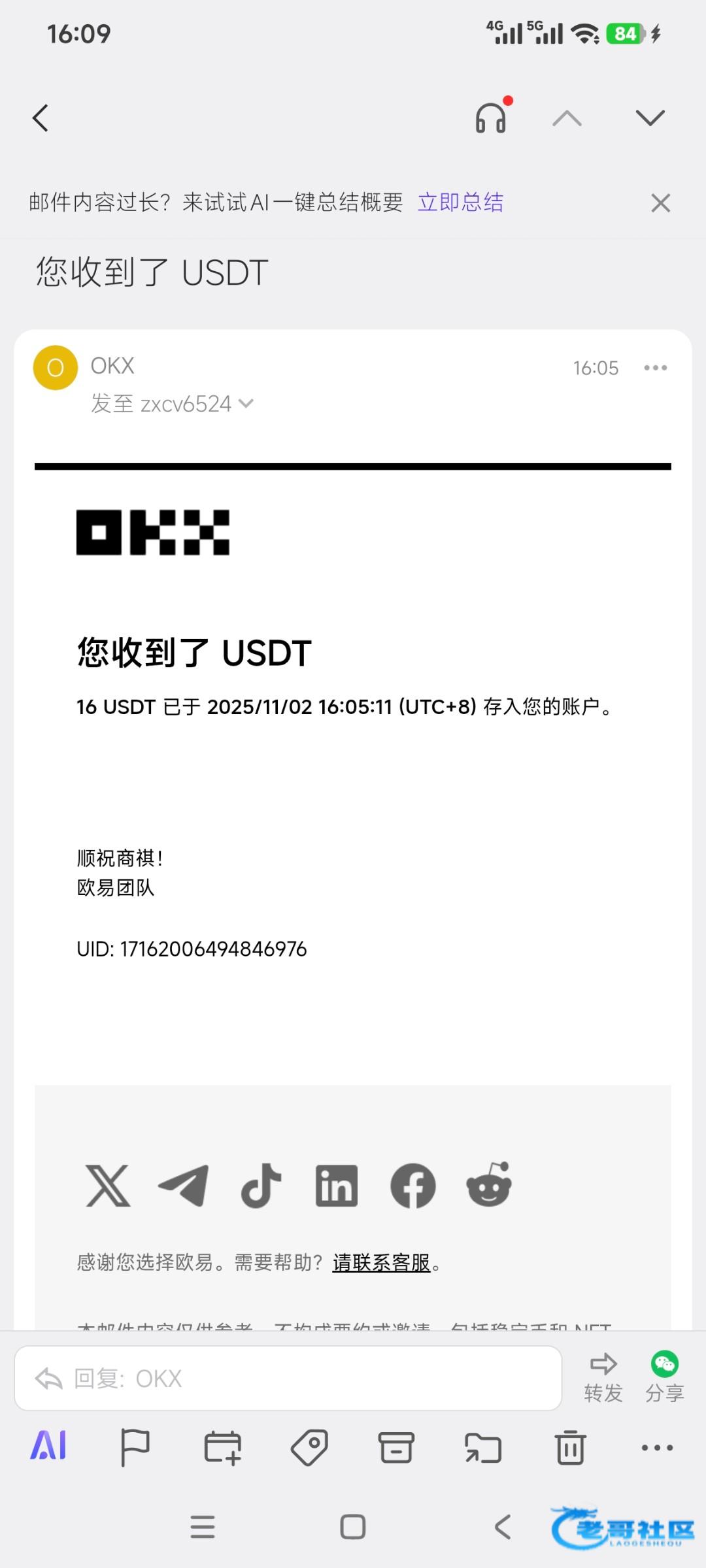
Task: Tap the reply field to answer OKX
Action: [288, 1378]
